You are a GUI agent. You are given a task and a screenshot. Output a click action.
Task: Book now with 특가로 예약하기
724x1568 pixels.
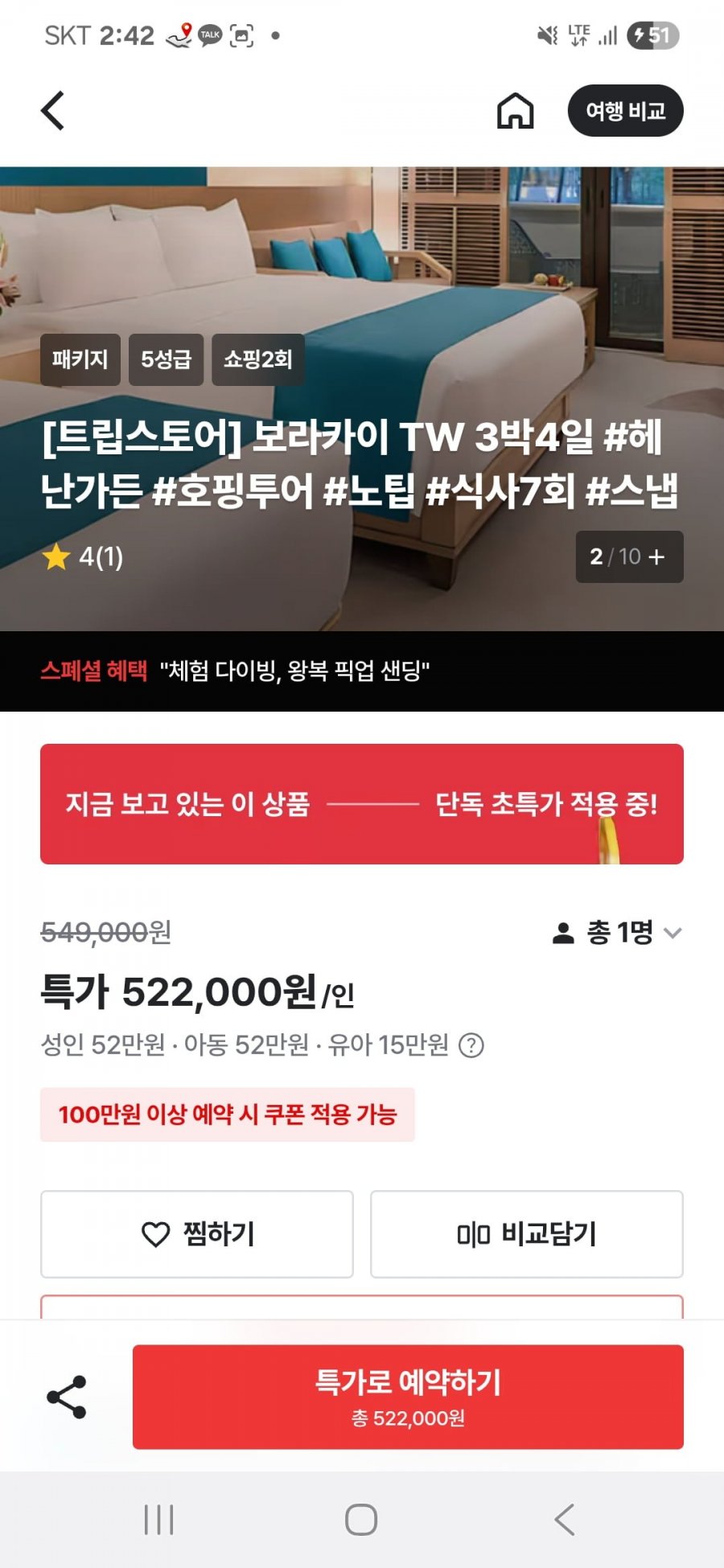click(408, 1398)
